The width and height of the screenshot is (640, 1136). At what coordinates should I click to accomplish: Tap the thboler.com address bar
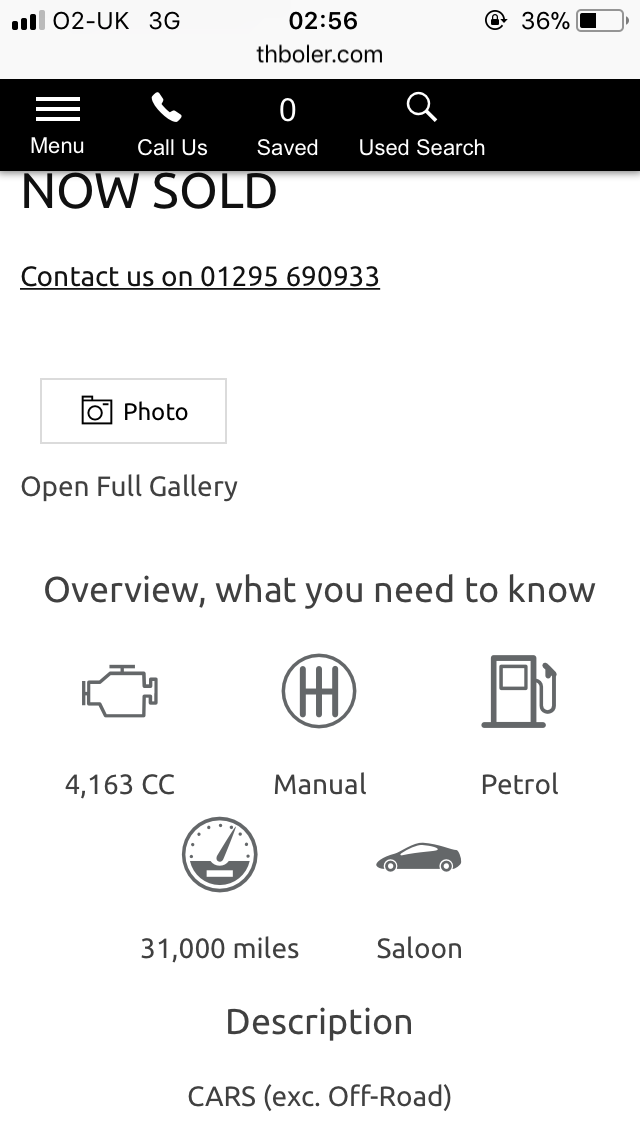(319, 55)
